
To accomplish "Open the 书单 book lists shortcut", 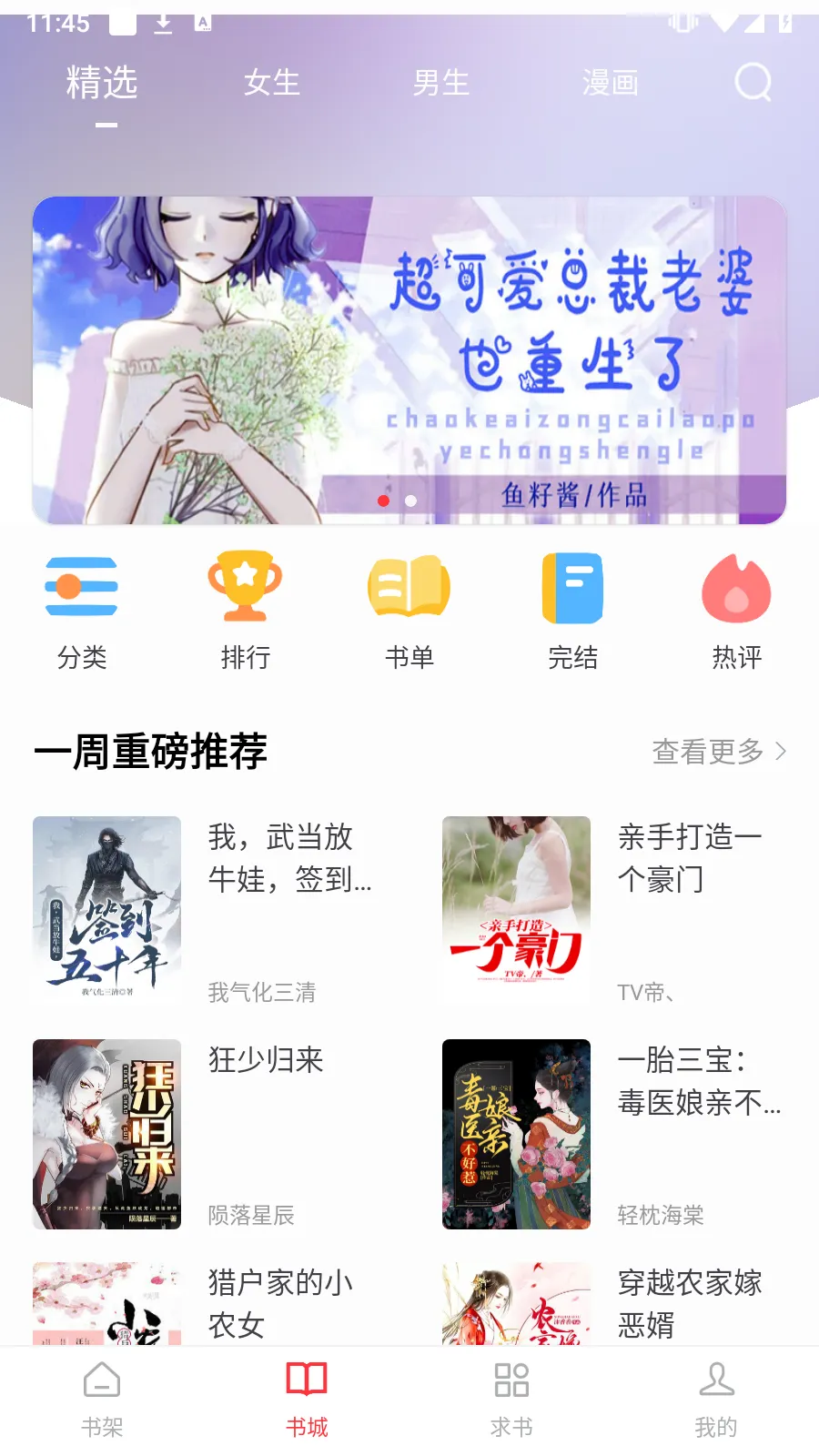I will click(409, 612).
